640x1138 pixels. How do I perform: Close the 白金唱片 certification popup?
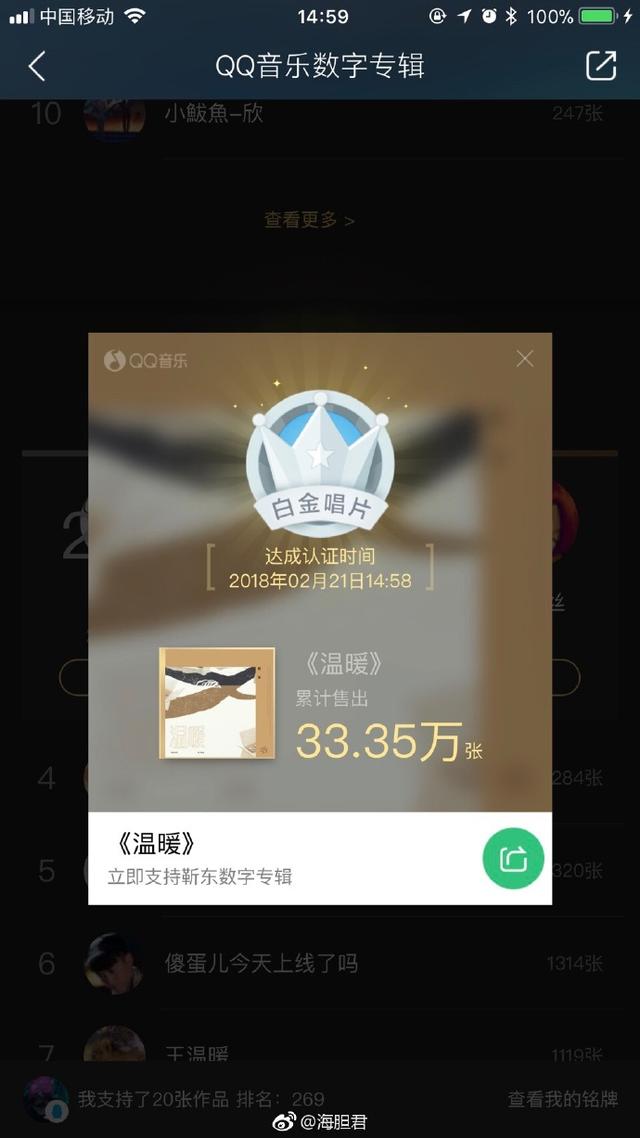click(524, 359)
